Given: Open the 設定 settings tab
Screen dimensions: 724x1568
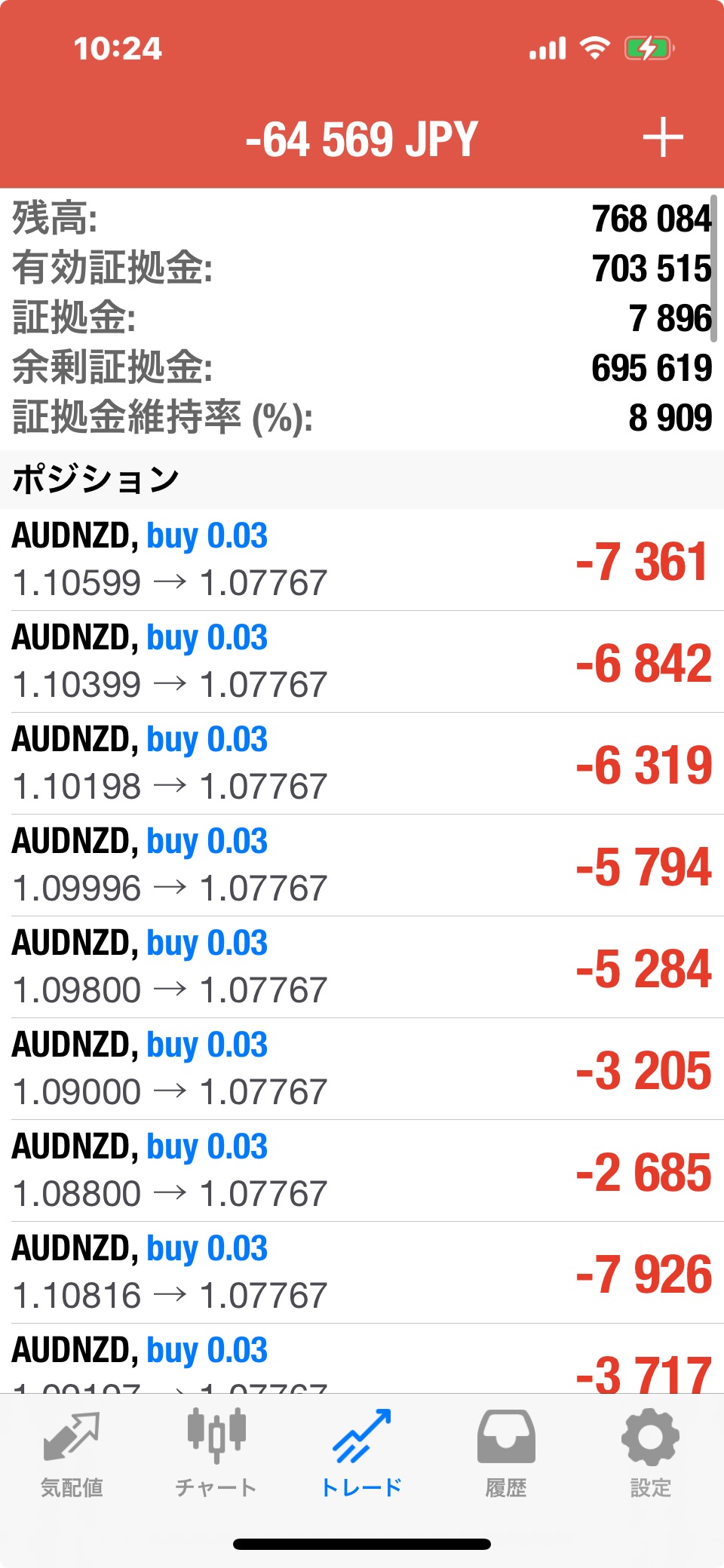Looking at the screenshot, I should point(650,1453).
